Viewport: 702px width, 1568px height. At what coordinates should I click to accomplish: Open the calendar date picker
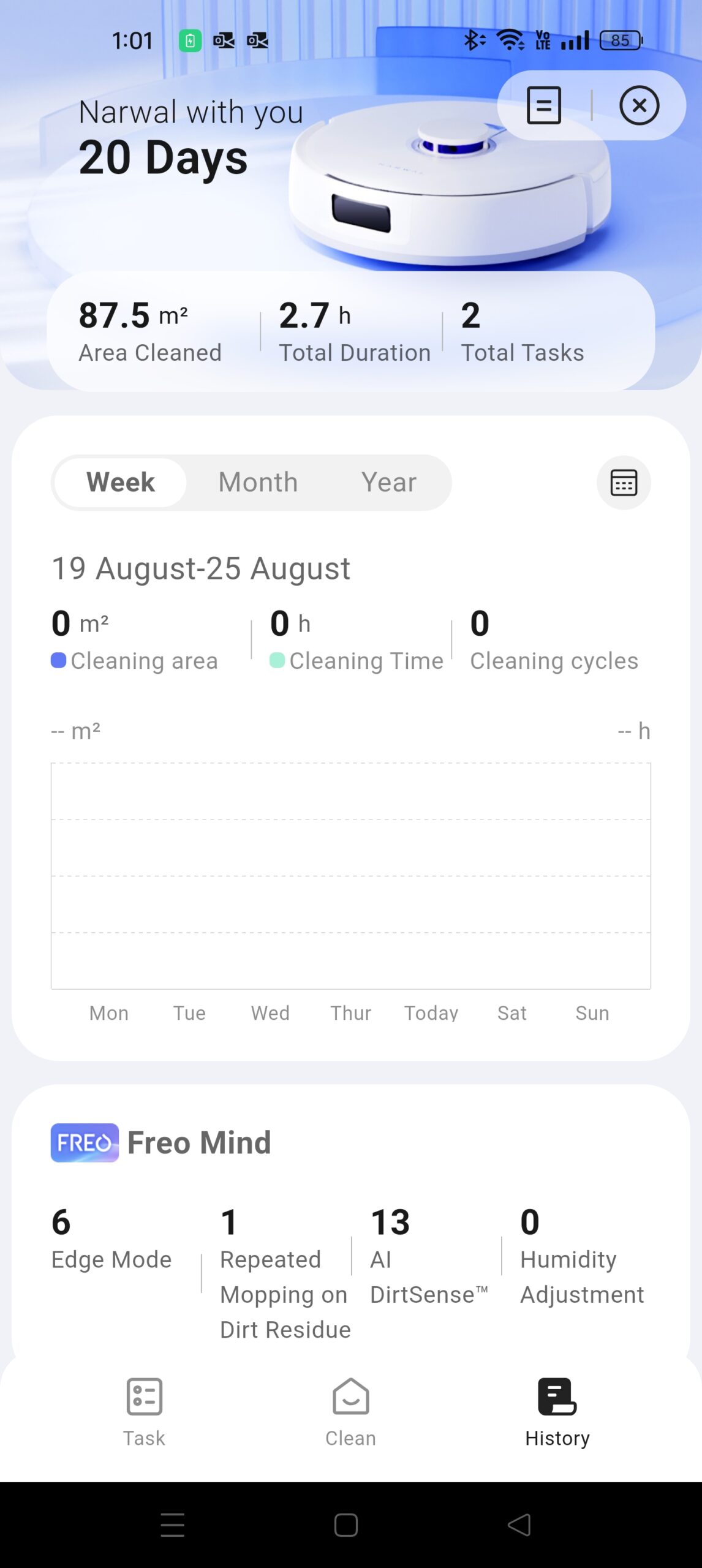coord(624,483)
